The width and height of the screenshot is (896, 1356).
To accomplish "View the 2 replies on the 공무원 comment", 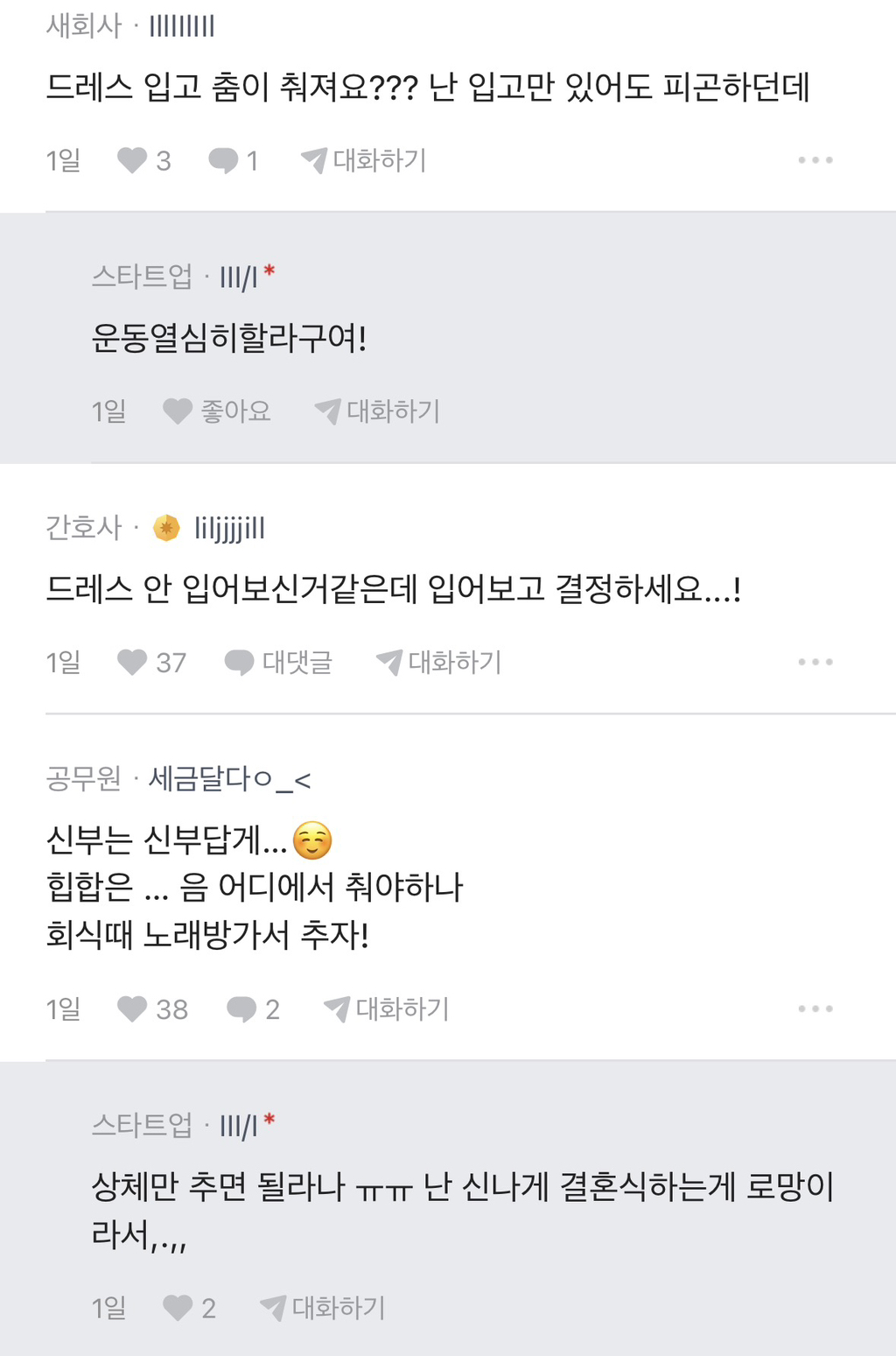I will (252, 1008).
